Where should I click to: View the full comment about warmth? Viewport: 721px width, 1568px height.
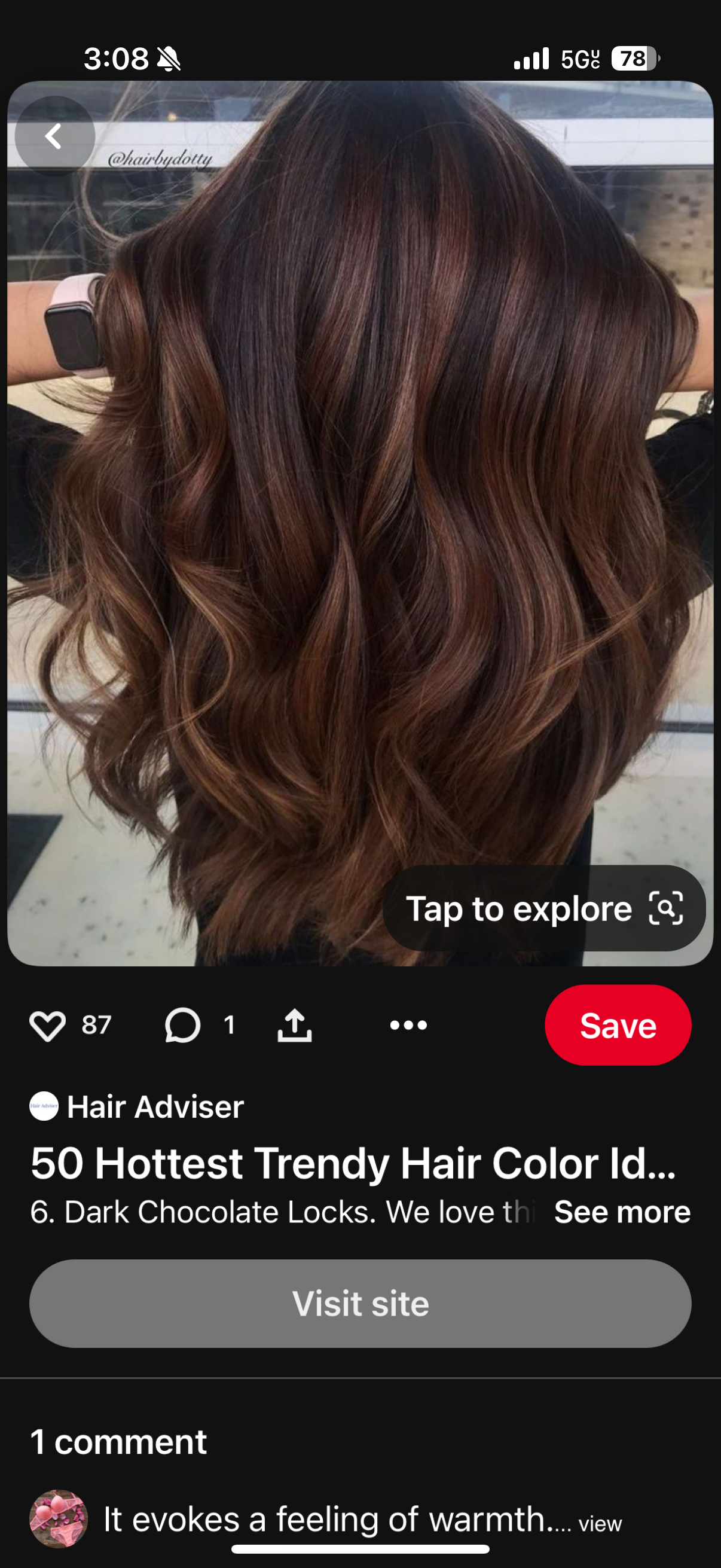[600, 1524]
